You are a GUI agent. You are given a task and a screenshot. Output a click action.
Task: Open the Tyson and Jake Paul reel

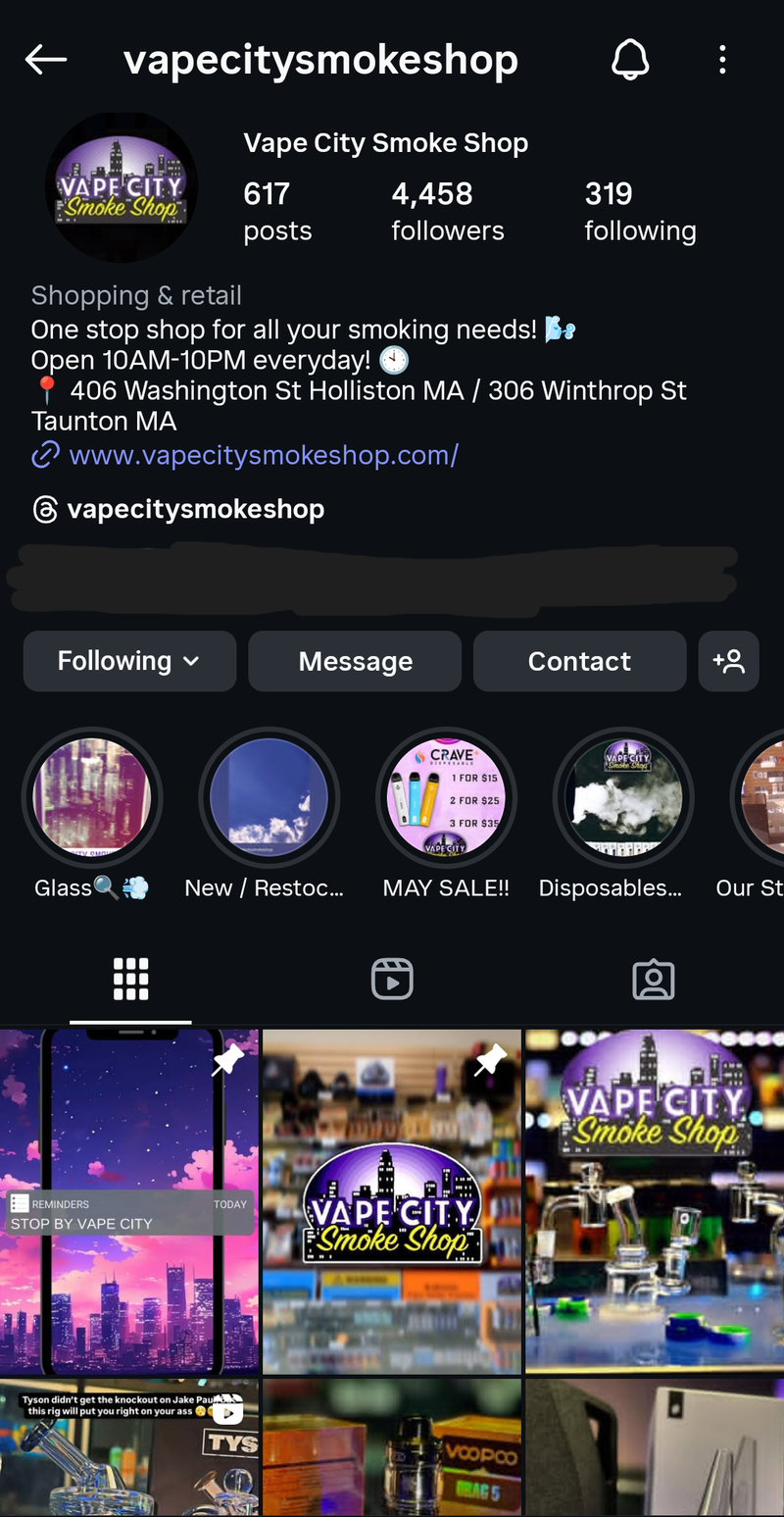pyautogui.click(x=128, y=1446)
